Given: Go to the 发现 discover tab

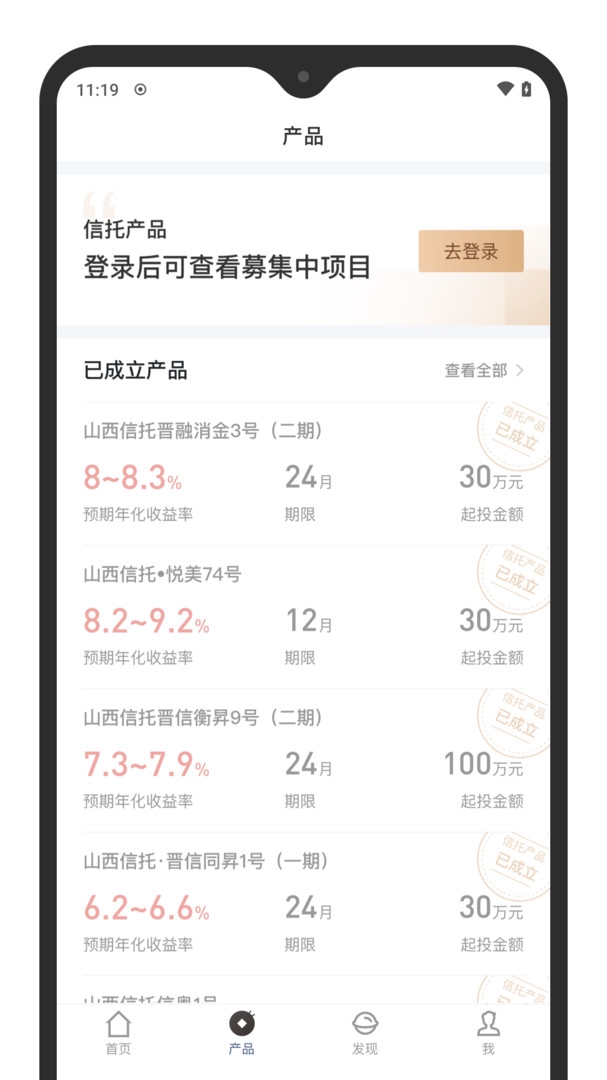Looking at the screenshot, I should coord(365,1033).
